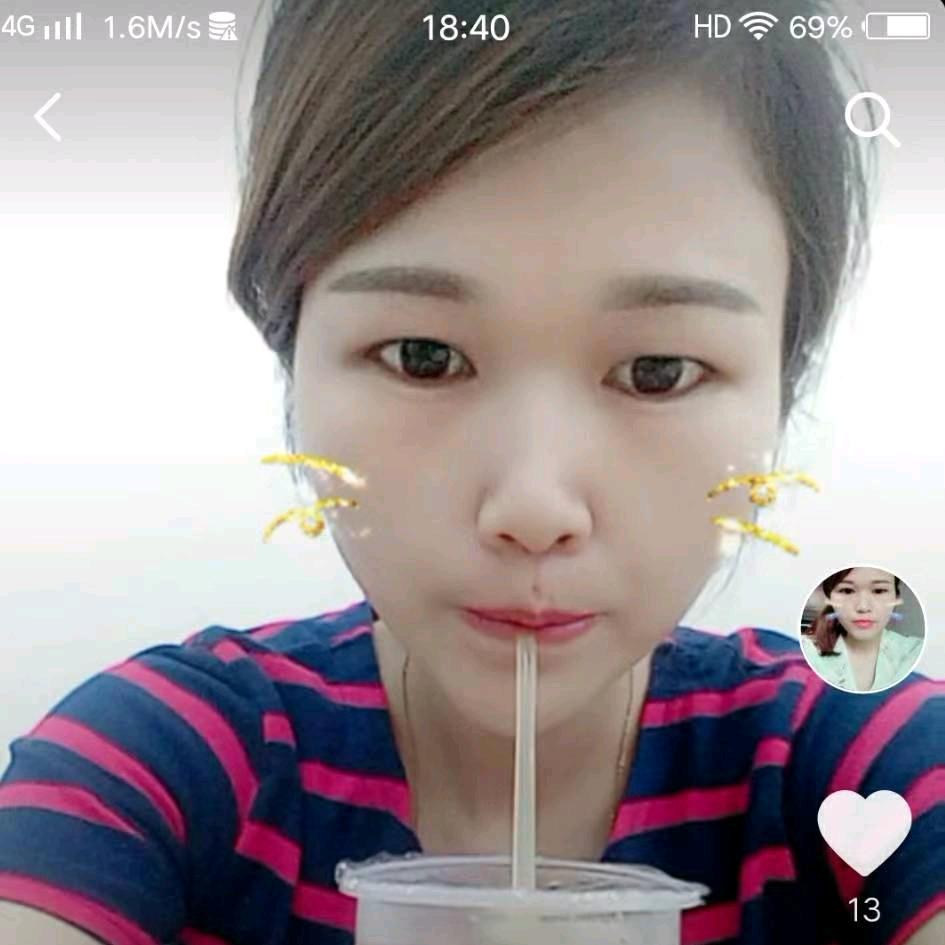Go back using the top-left arrow
This screenshot has width=945, height=945.
click(47, 117)
